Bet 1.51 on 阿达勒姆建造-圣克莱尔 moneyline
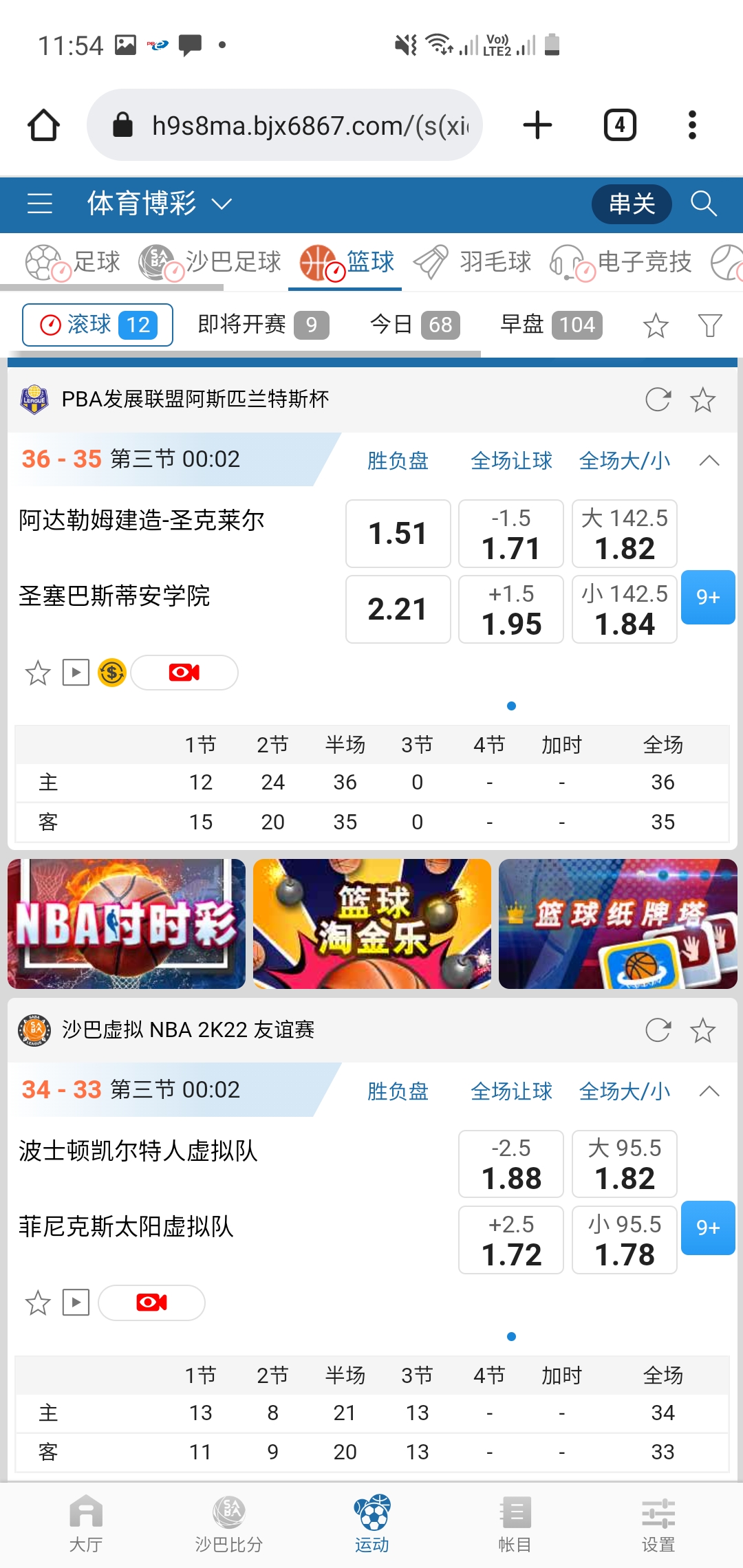 (x=398, y=534)
